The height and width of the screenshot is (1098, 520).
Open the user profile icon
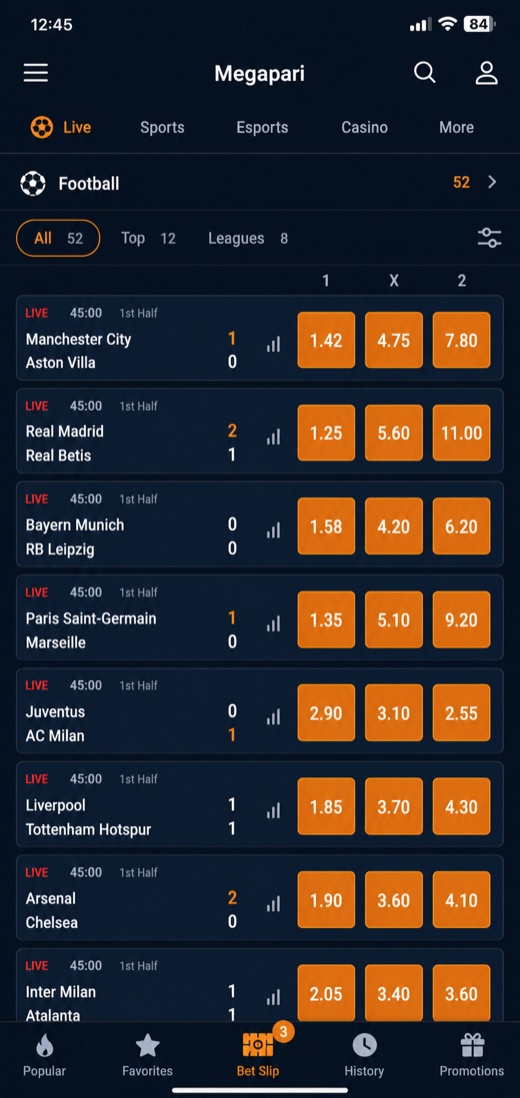[x=486, y=73]
